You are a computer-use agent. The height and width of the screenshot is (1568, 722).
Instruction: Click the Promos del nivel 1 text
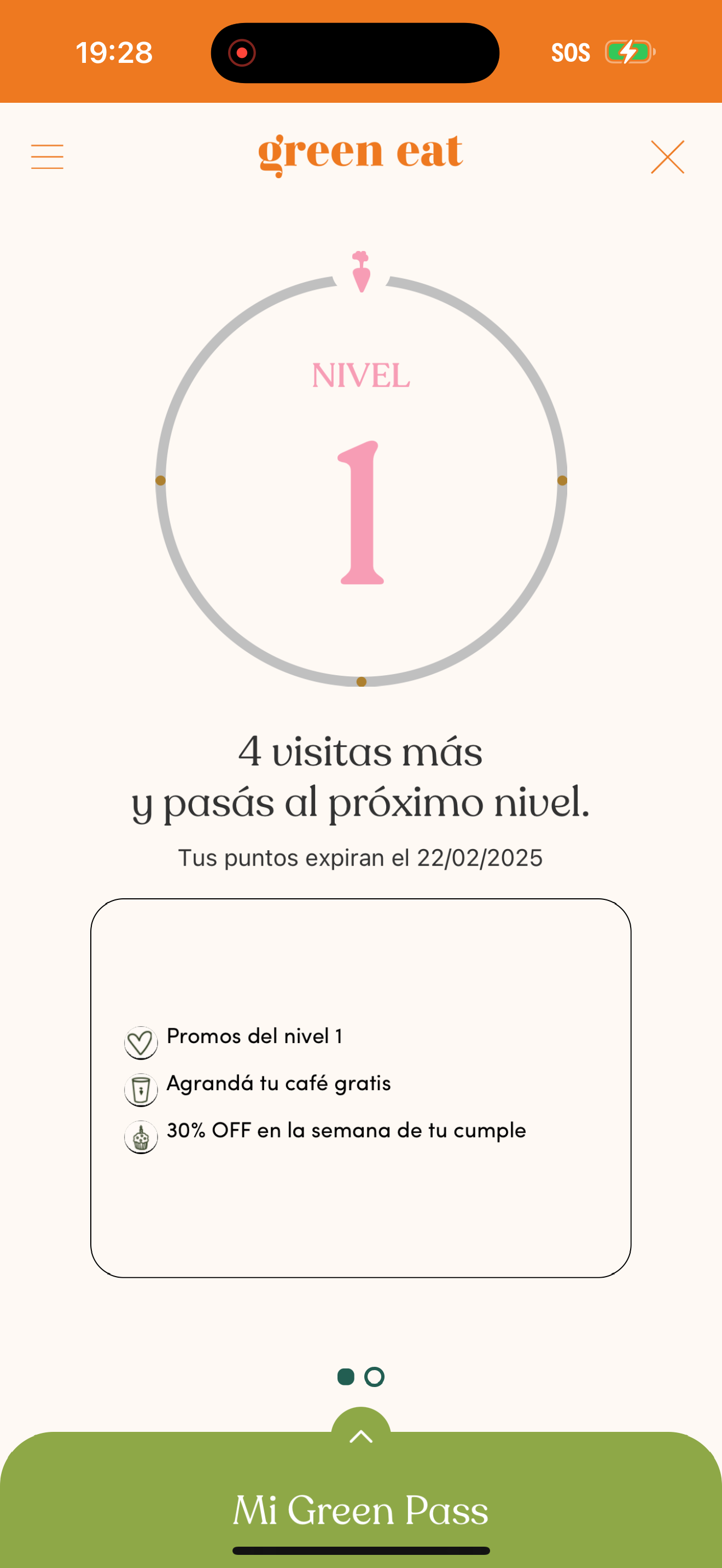click(255, 1035)
